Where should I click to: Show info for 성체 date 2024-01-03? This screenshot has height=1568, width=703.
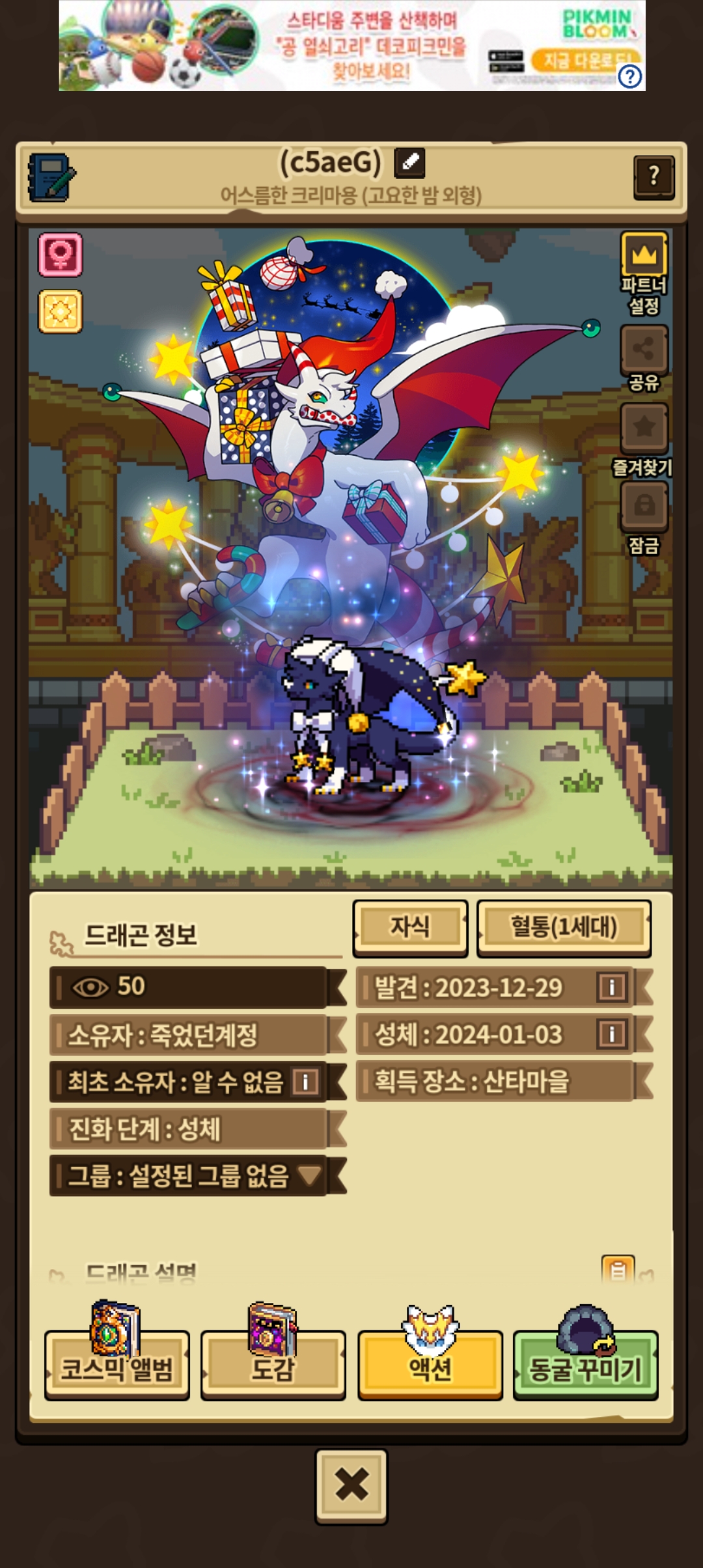coord(612,1034)
